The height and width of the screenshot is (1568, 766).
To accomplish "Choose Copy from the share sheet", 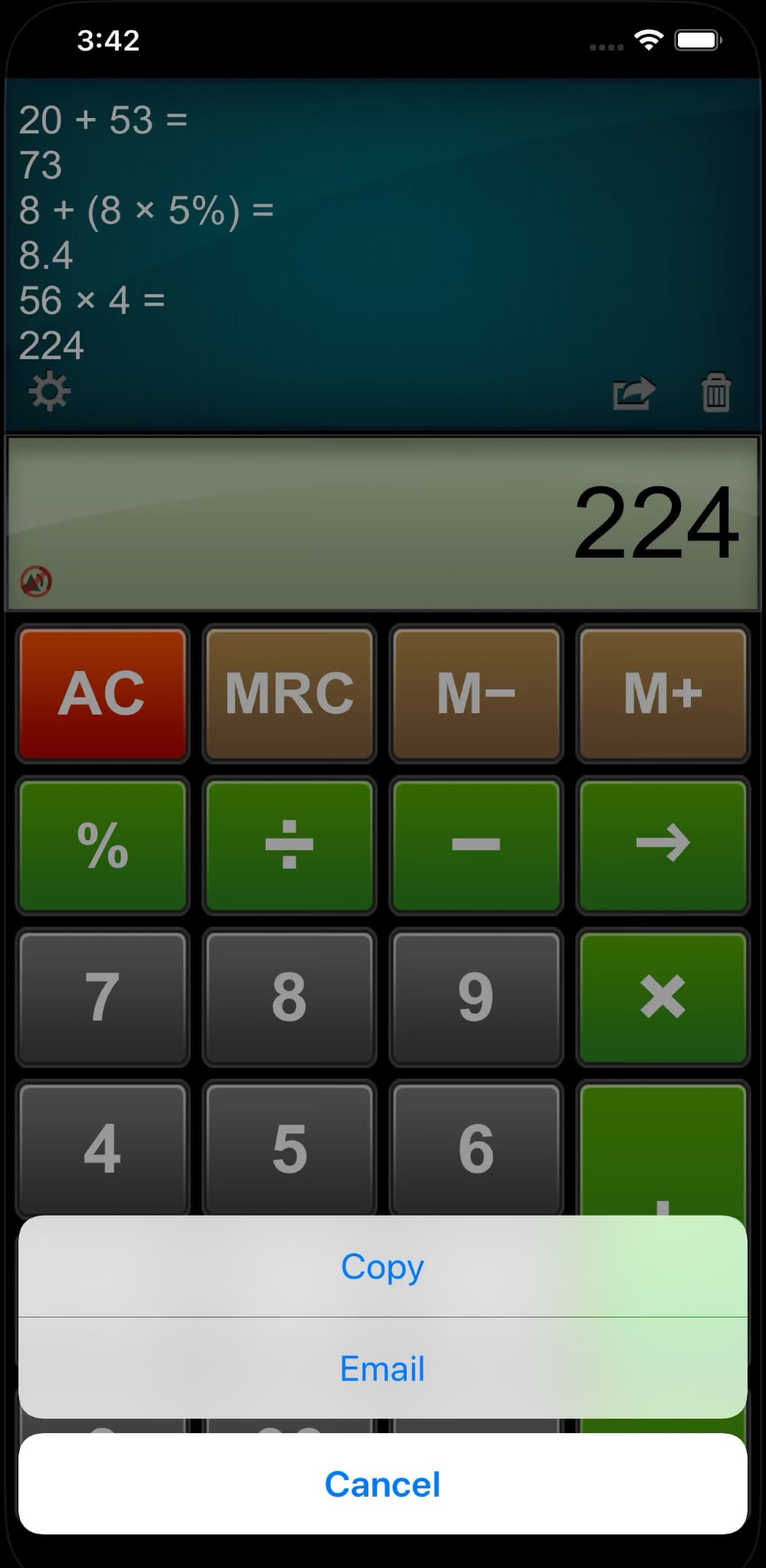I will point(382,1266).
